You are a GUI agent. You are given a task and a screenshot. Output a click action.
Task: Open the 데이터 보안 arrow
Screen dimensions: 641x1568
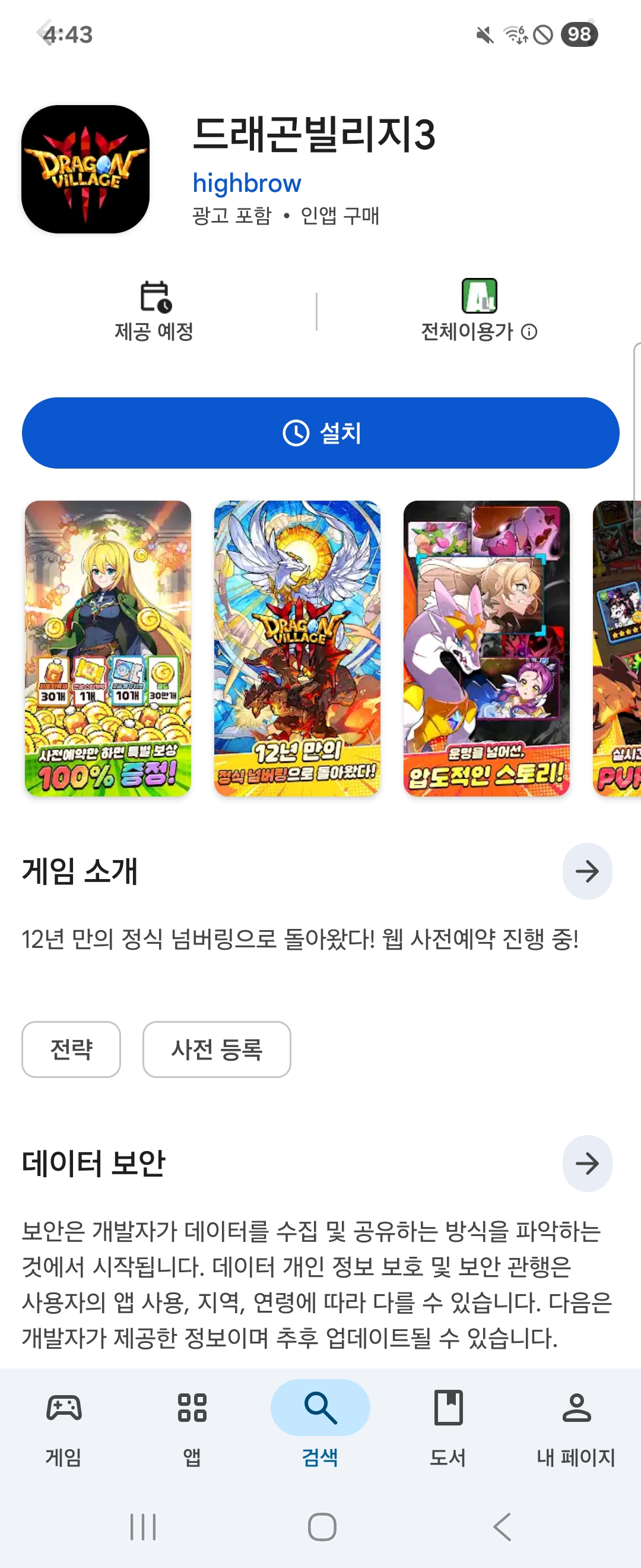tap(587, 1163)
